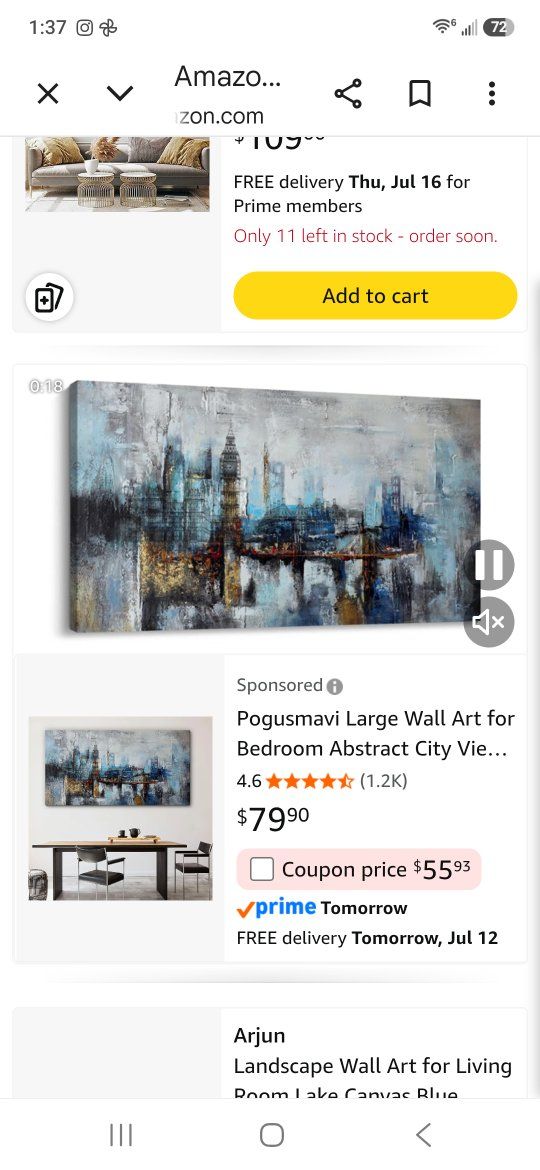Check the Coupon price checkbox
The height and width of the screenshot is (1170, 540).
point(261,869)
